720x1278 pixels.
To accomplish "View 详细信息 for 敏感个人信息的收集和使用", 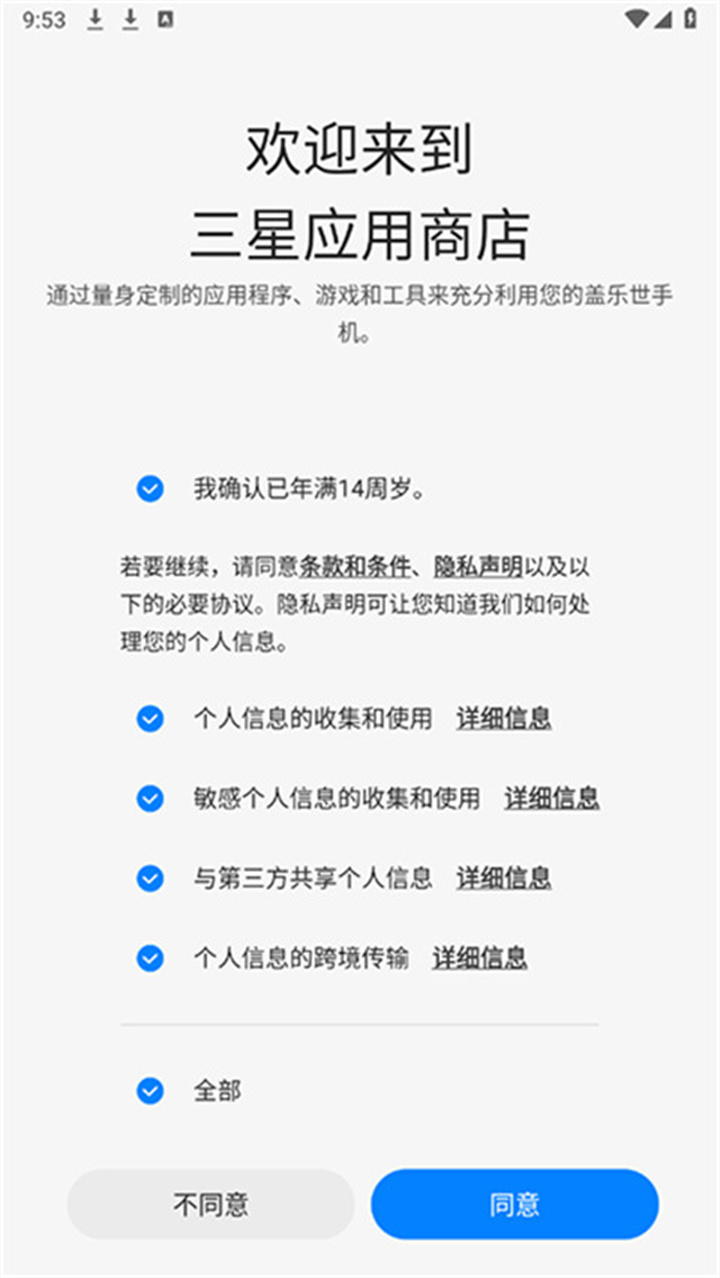I will (552, 798).
